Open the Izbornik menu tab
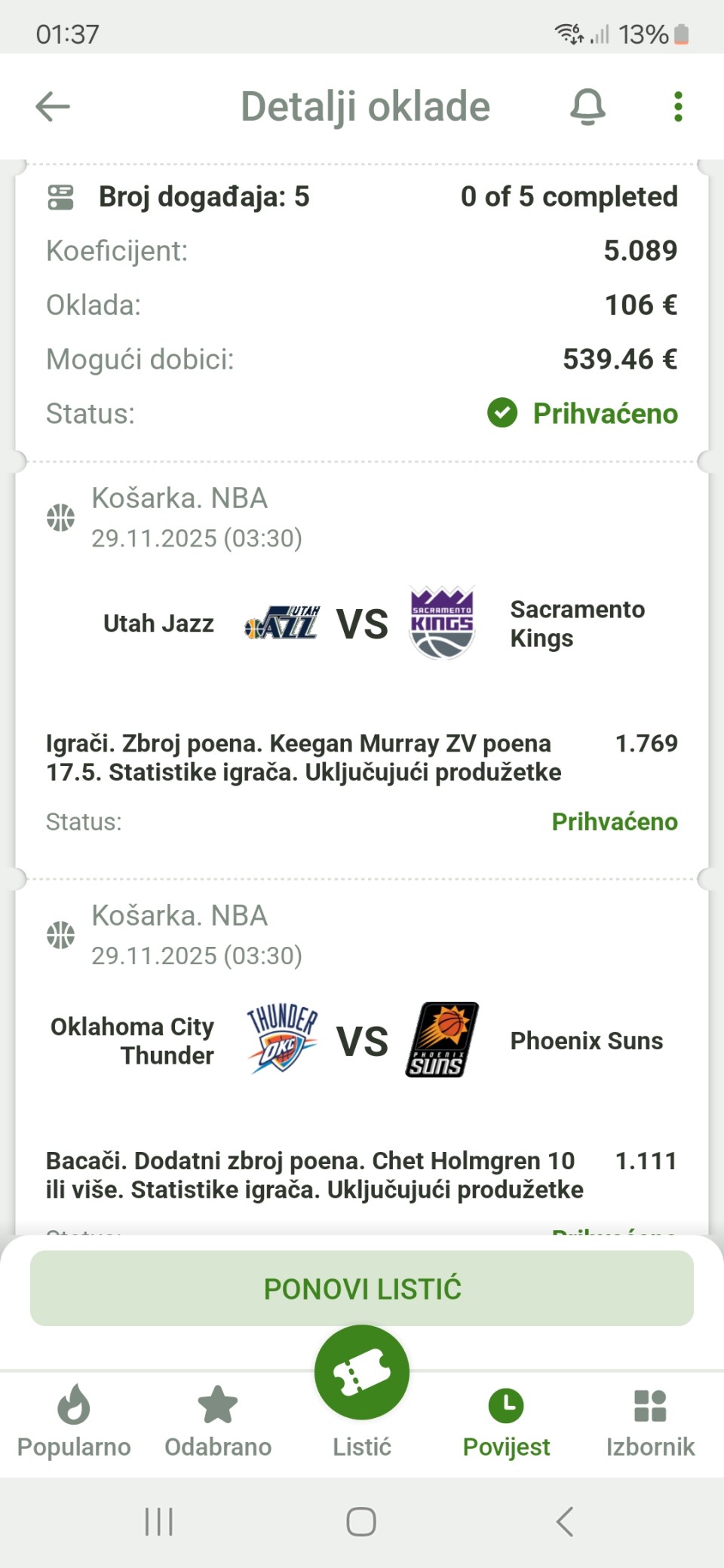 tap(650, 1421)
